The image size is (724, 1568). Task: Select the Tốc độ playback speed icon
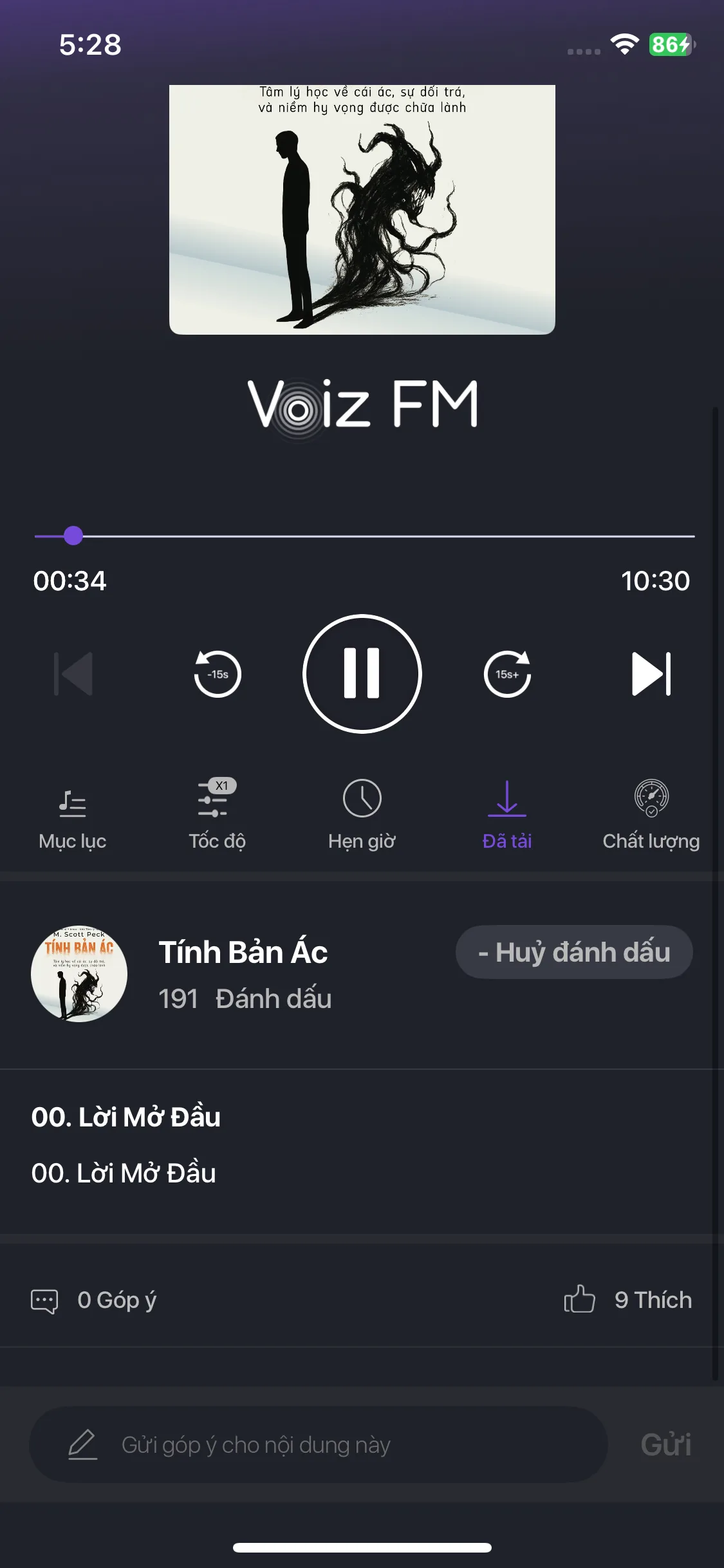point(217,803)
